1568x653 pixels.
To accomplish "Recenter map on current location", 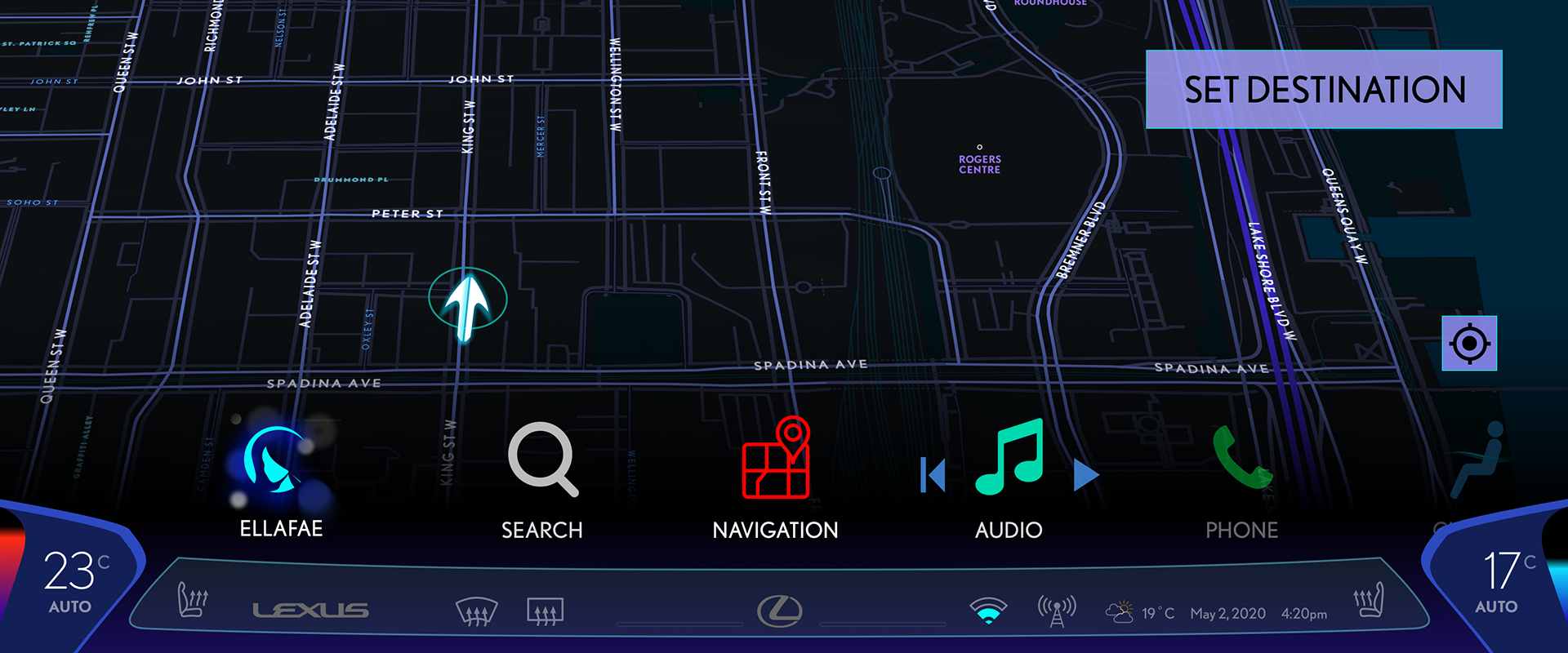I will coord(1468,344).
